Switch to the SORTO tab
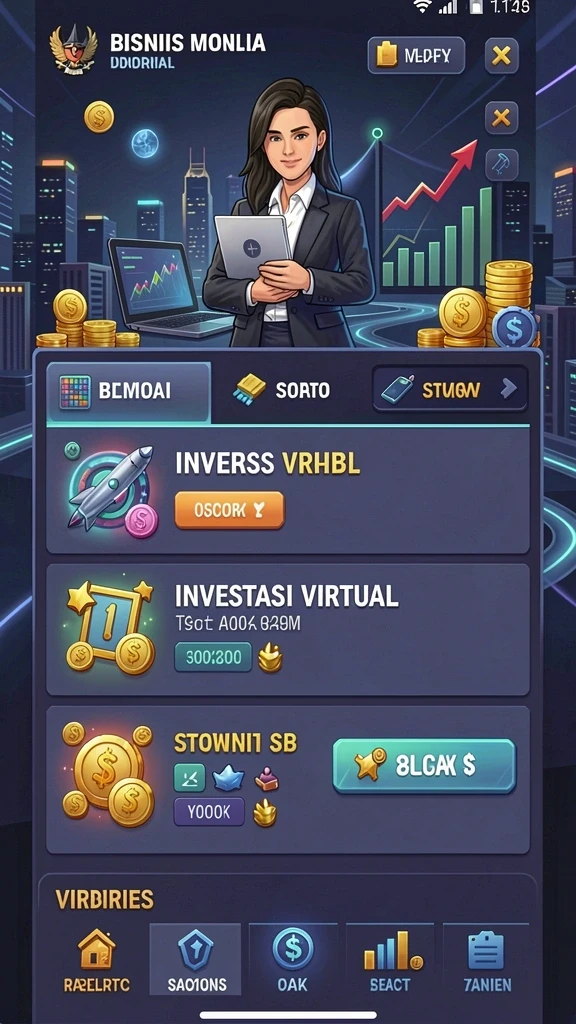This screenshot has width=576, height=1024. tap(282, 391)
